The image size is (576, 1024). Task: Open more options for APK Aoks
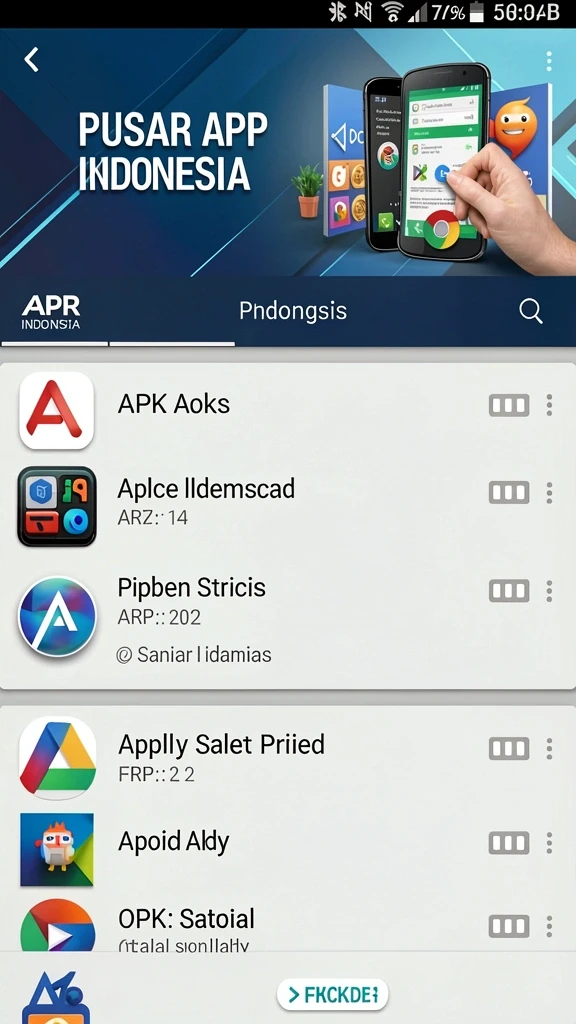pos(549,405)
